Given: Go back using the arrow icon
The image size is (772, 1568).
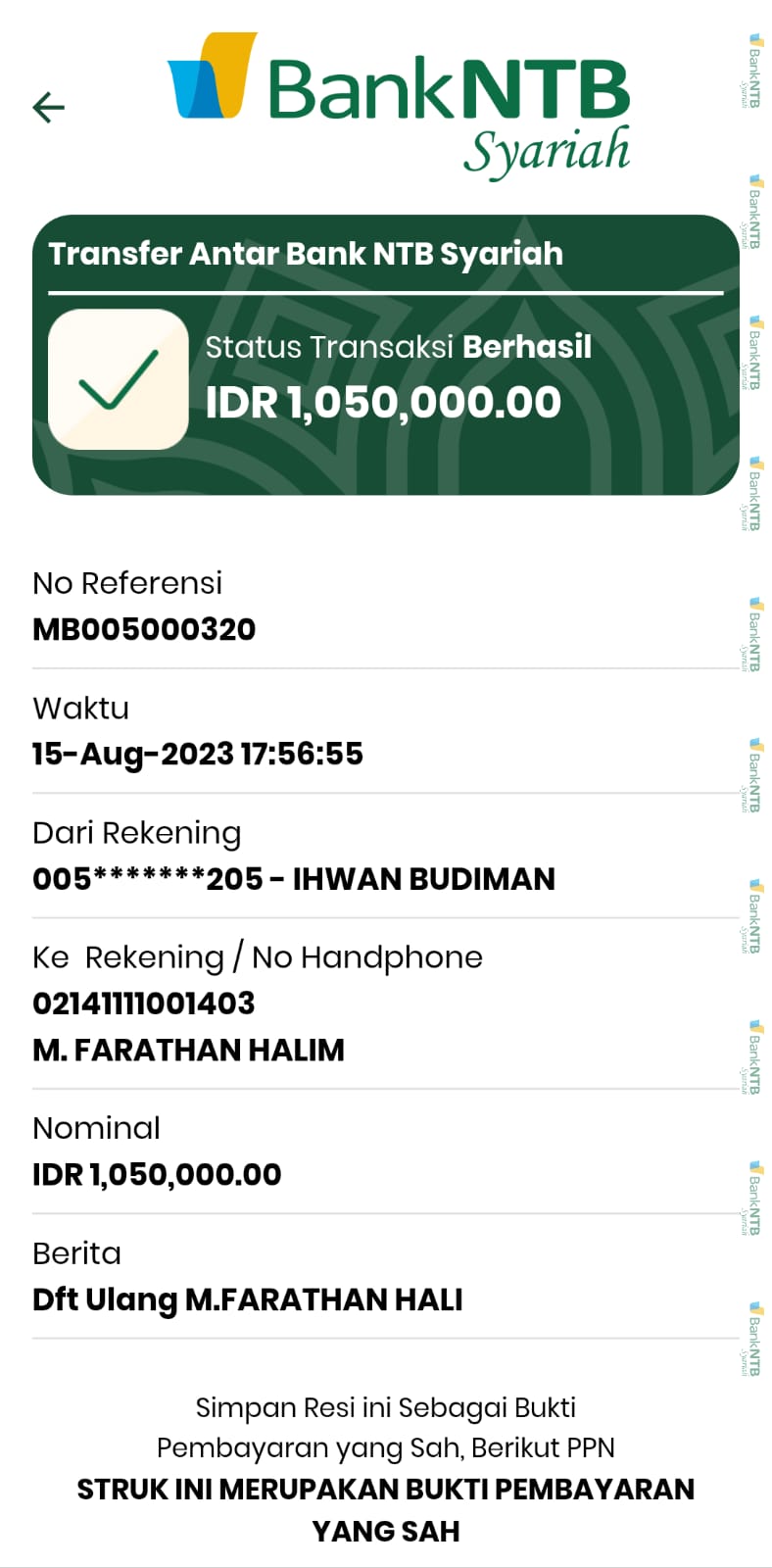Looking at the screenshot, I should click(48, 107).
